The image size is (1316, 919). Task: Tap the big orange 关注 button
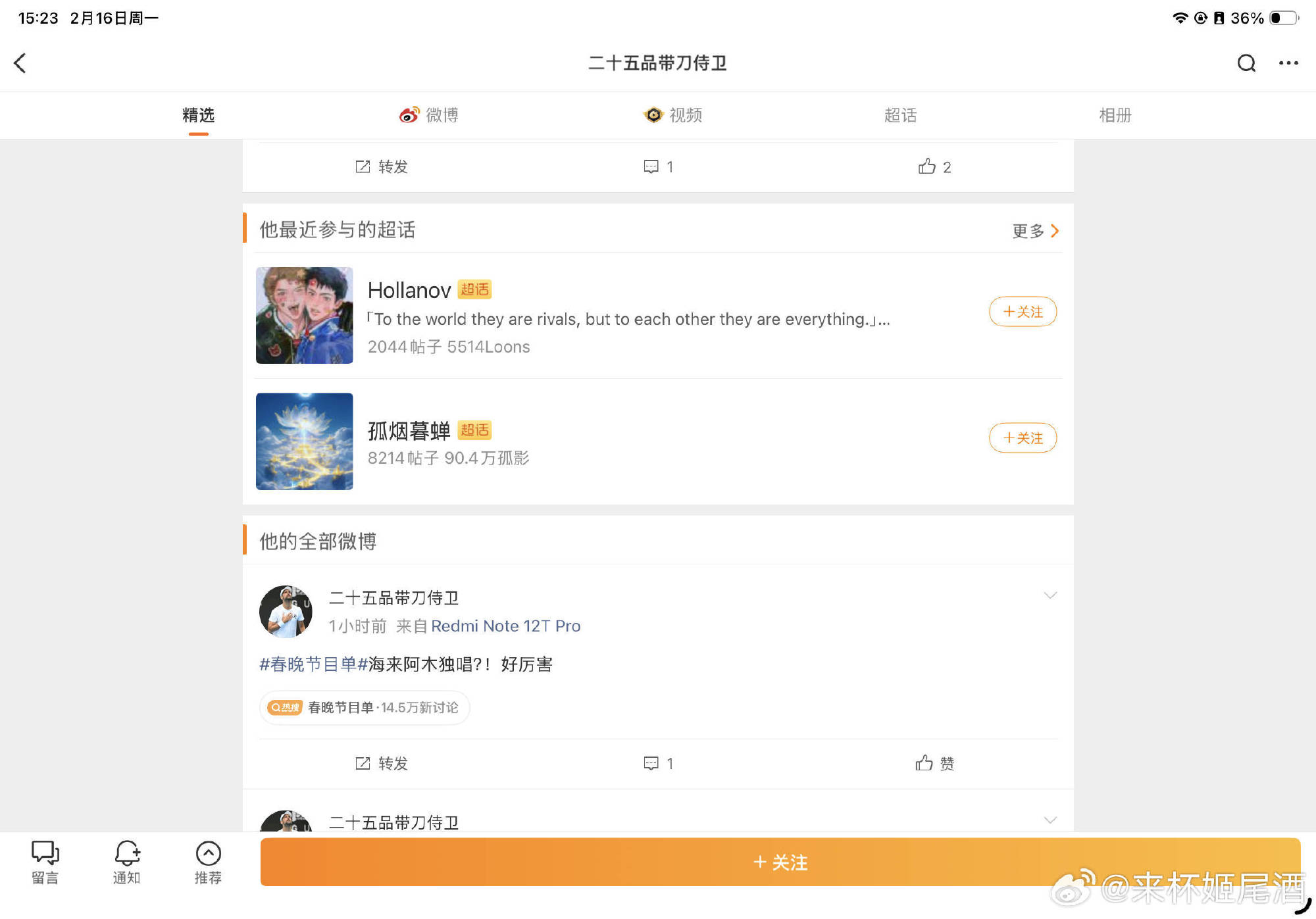coord(780,862)
